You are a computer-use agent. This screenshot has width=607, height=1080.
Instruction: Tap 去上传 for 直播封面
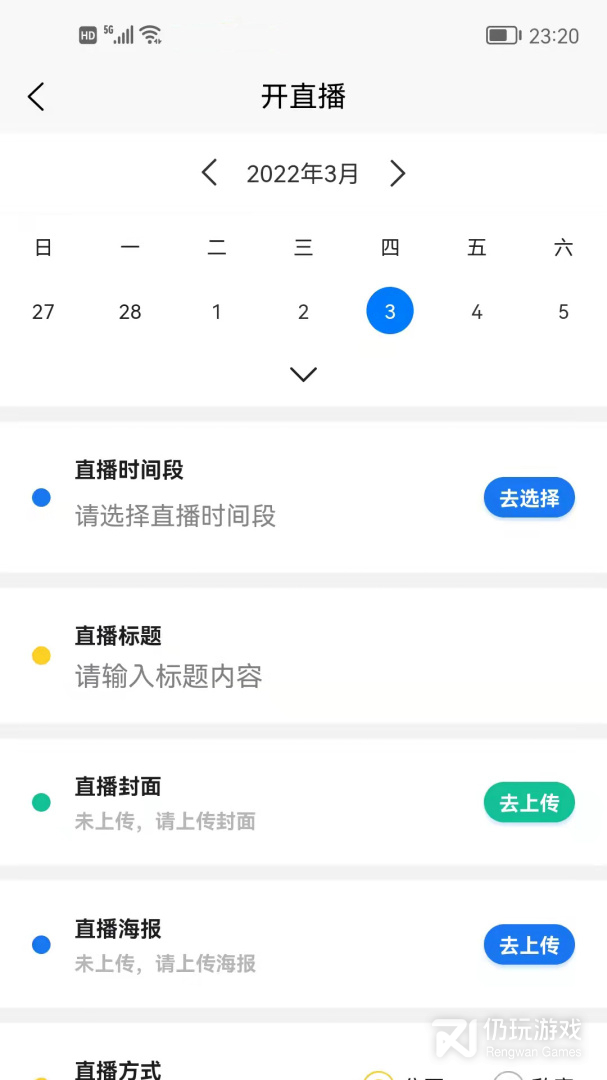pyautogui.click(x=529, y=802)
